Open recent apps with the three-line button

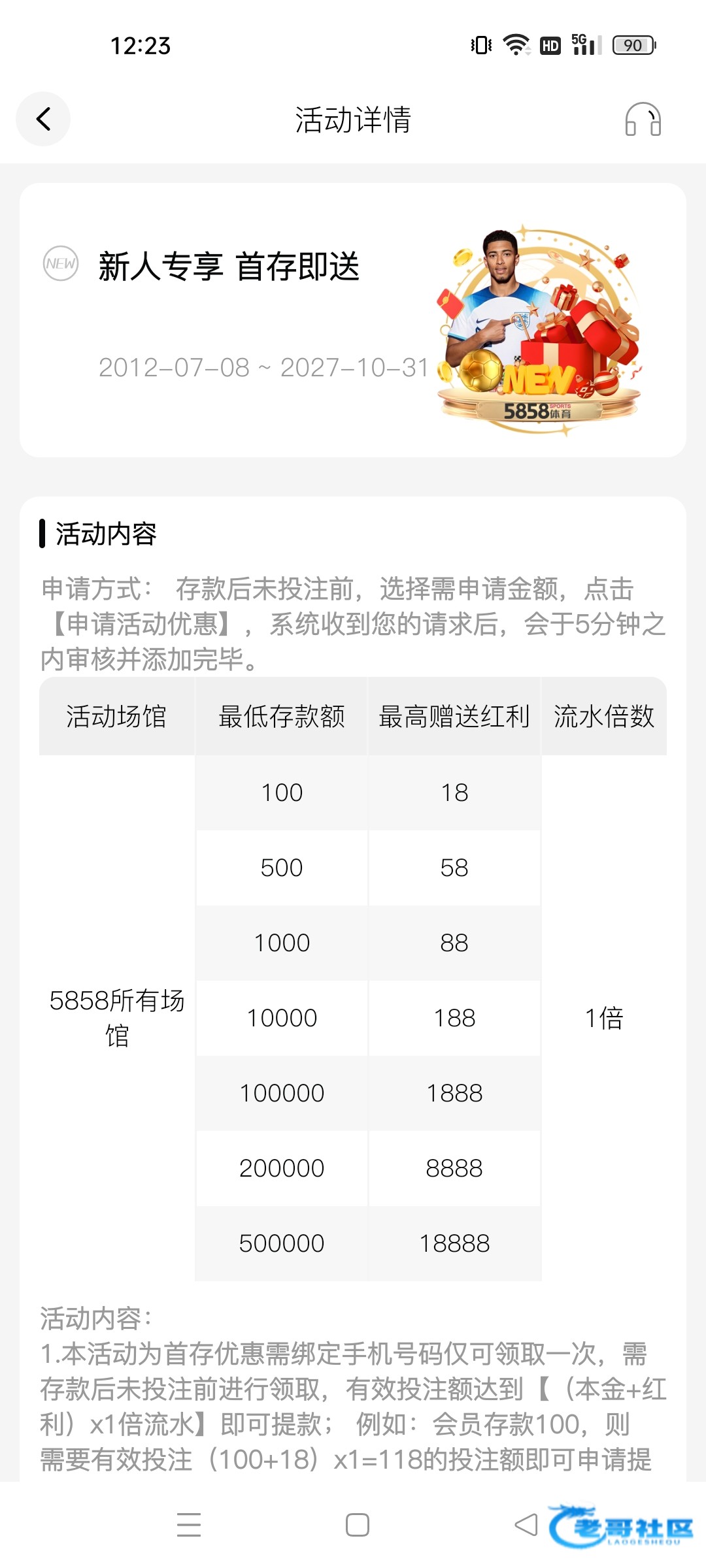click(189, 1524)
